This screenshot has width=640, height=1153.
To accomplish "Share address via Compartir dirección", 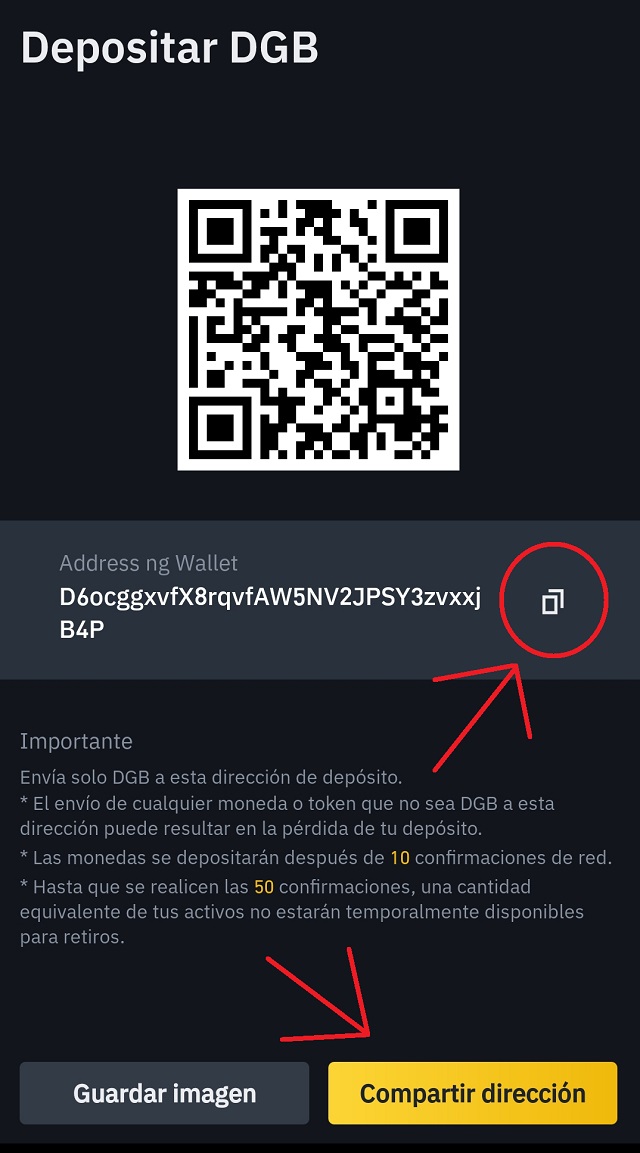I will click(x=472, y=1093).
